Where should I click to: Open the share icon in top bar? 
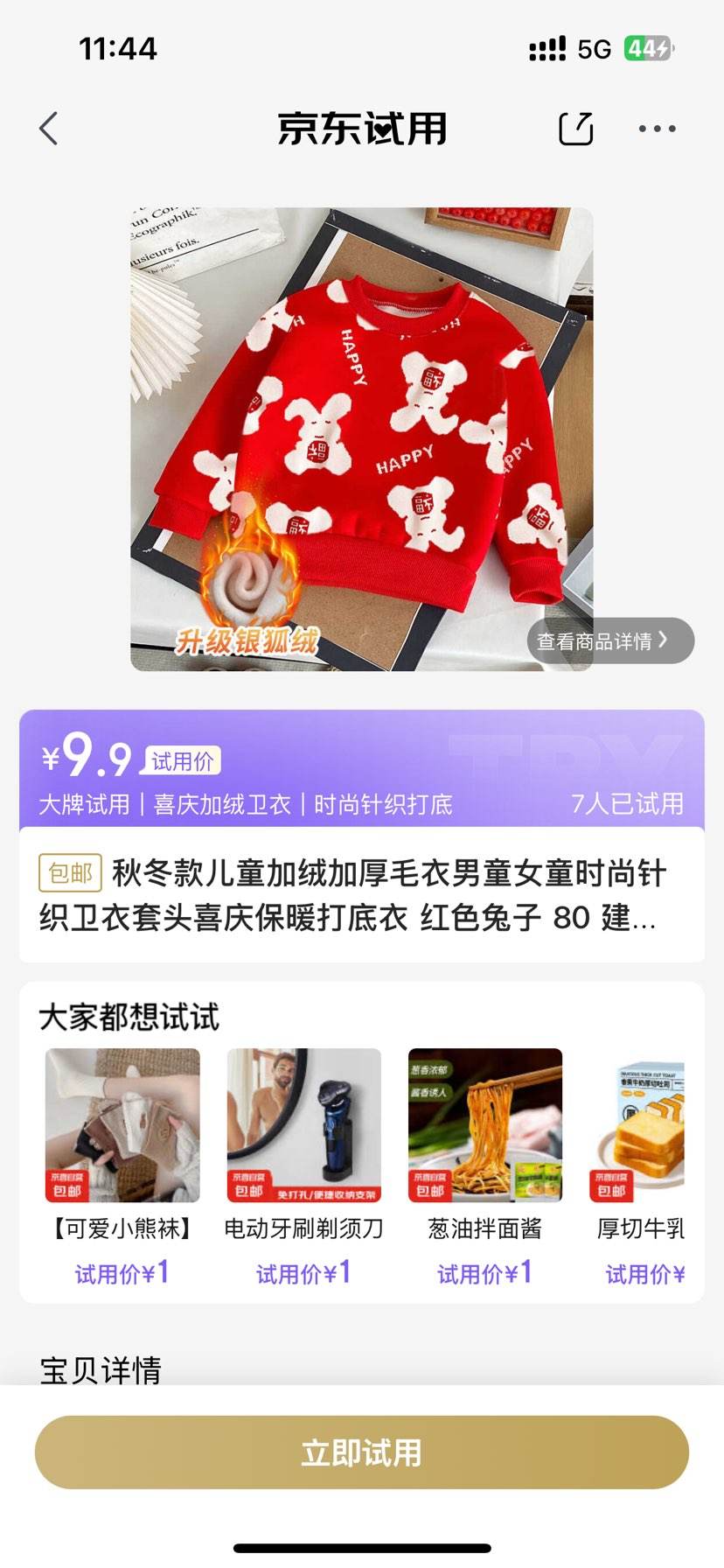[x=577, y=128]
